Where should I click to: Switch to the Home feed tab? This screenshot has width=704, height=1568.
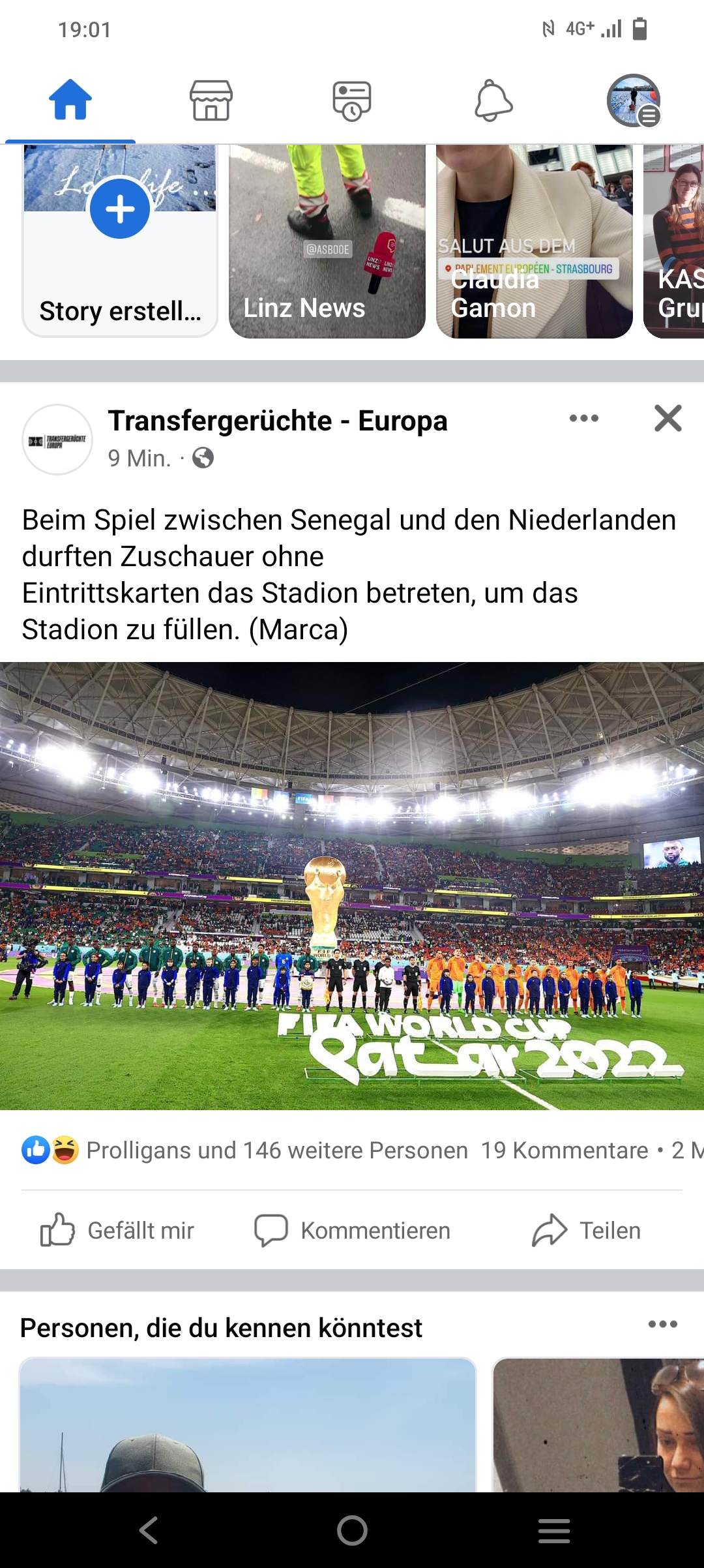[70, 100]
